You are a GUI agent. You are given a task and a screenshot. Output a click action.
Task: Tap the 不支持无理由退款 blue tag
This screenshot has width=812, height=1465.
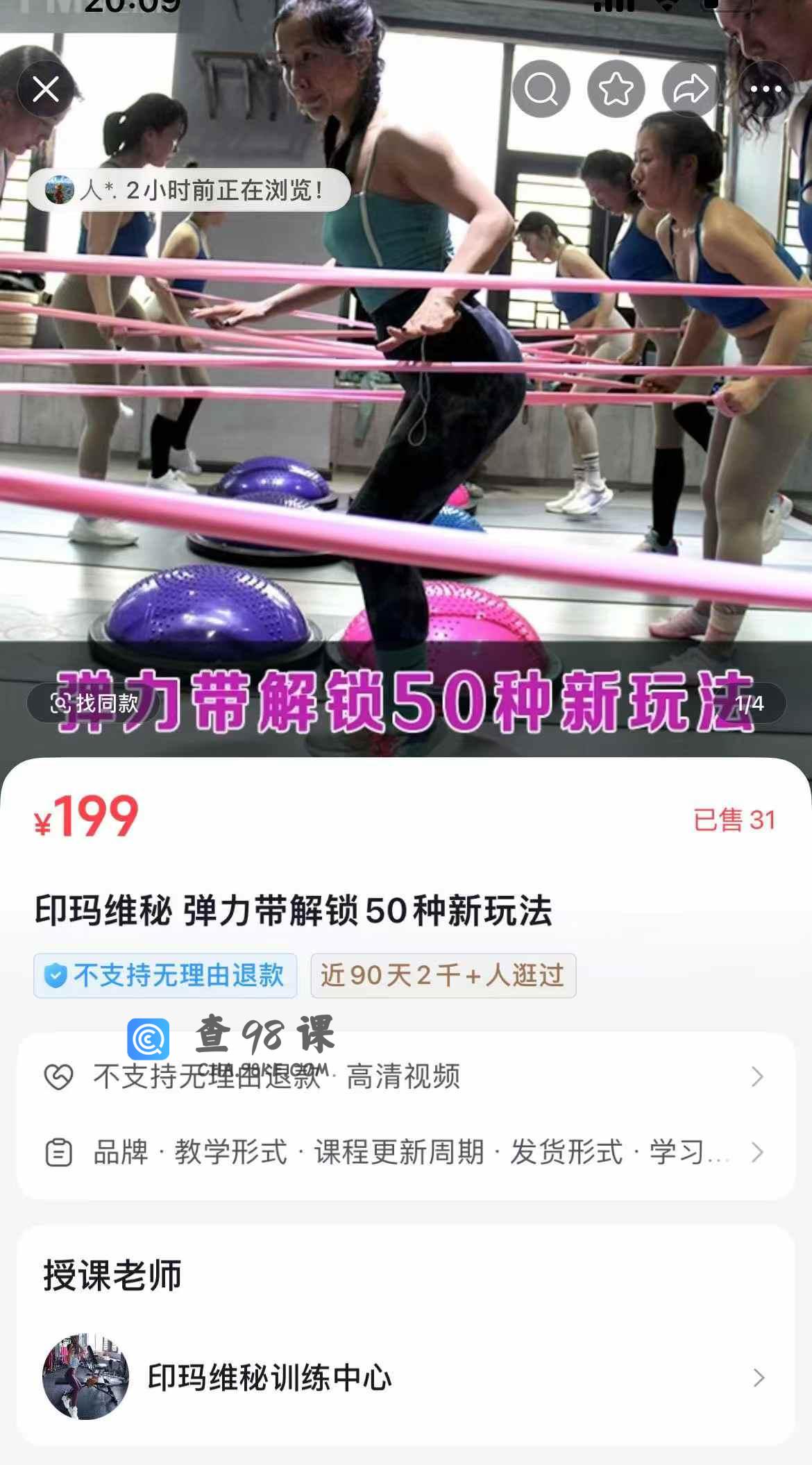(165, 975)
